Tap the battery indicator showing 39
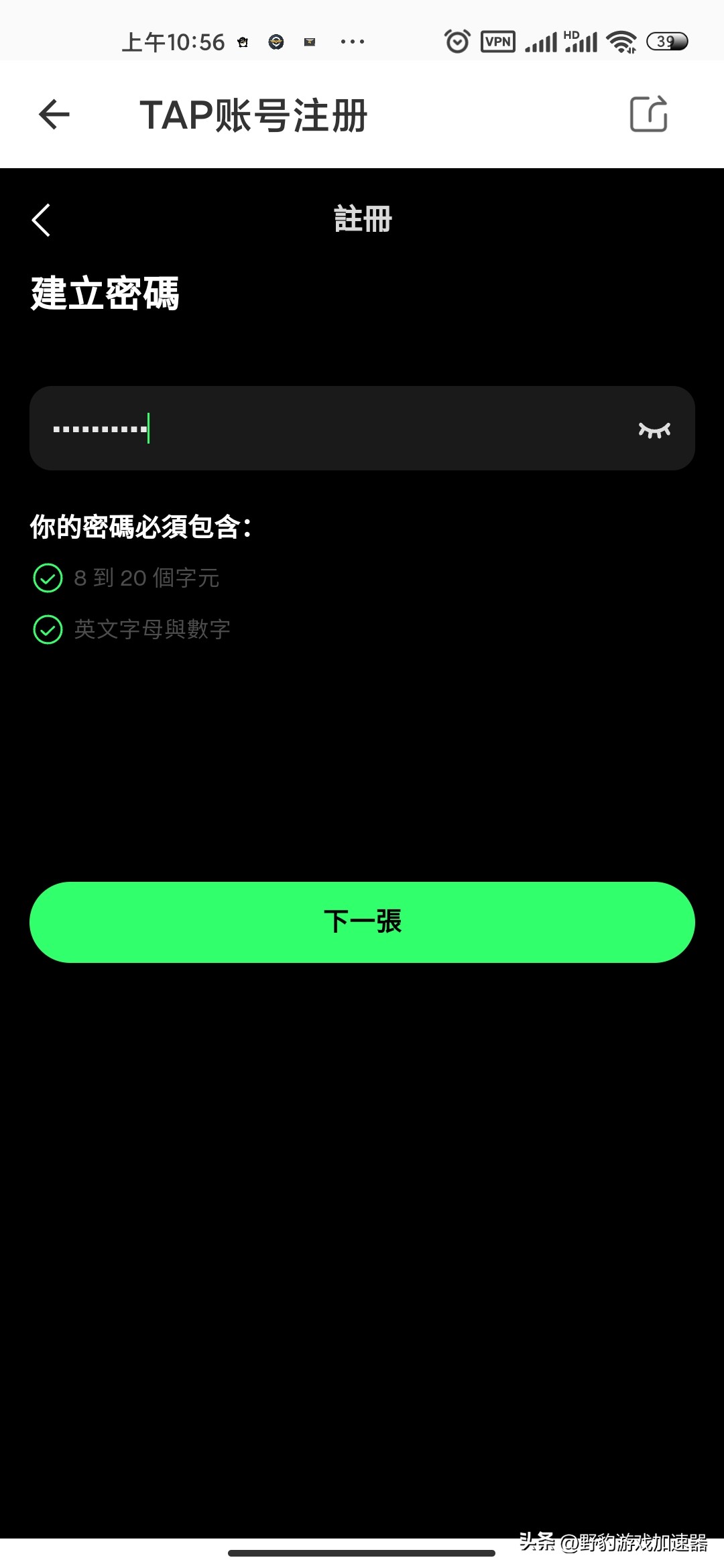This screenshot has width=724, height=1568. point(666,41)
